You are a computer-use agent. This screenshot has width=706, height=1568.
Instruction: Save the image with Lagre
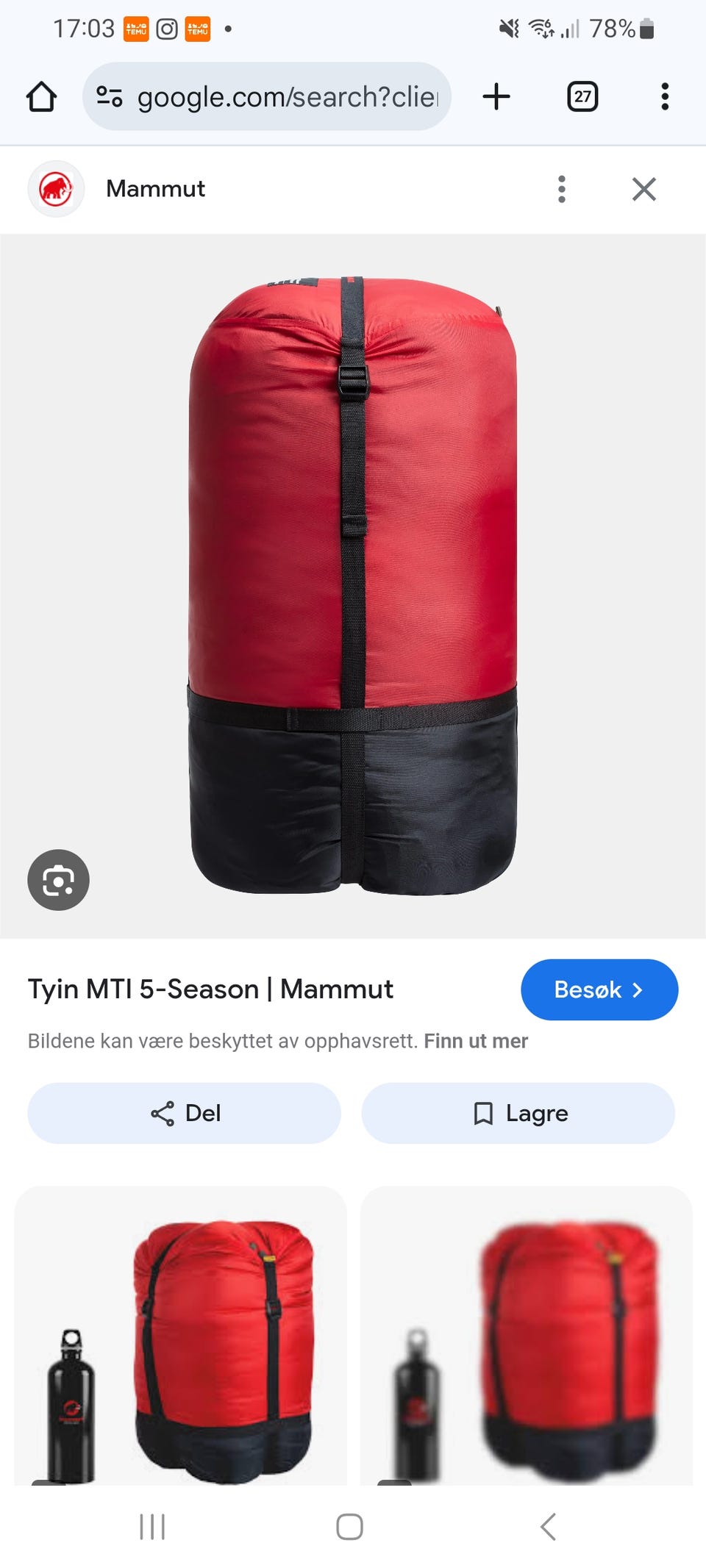pyautogui.click(x=518, y=1113)
